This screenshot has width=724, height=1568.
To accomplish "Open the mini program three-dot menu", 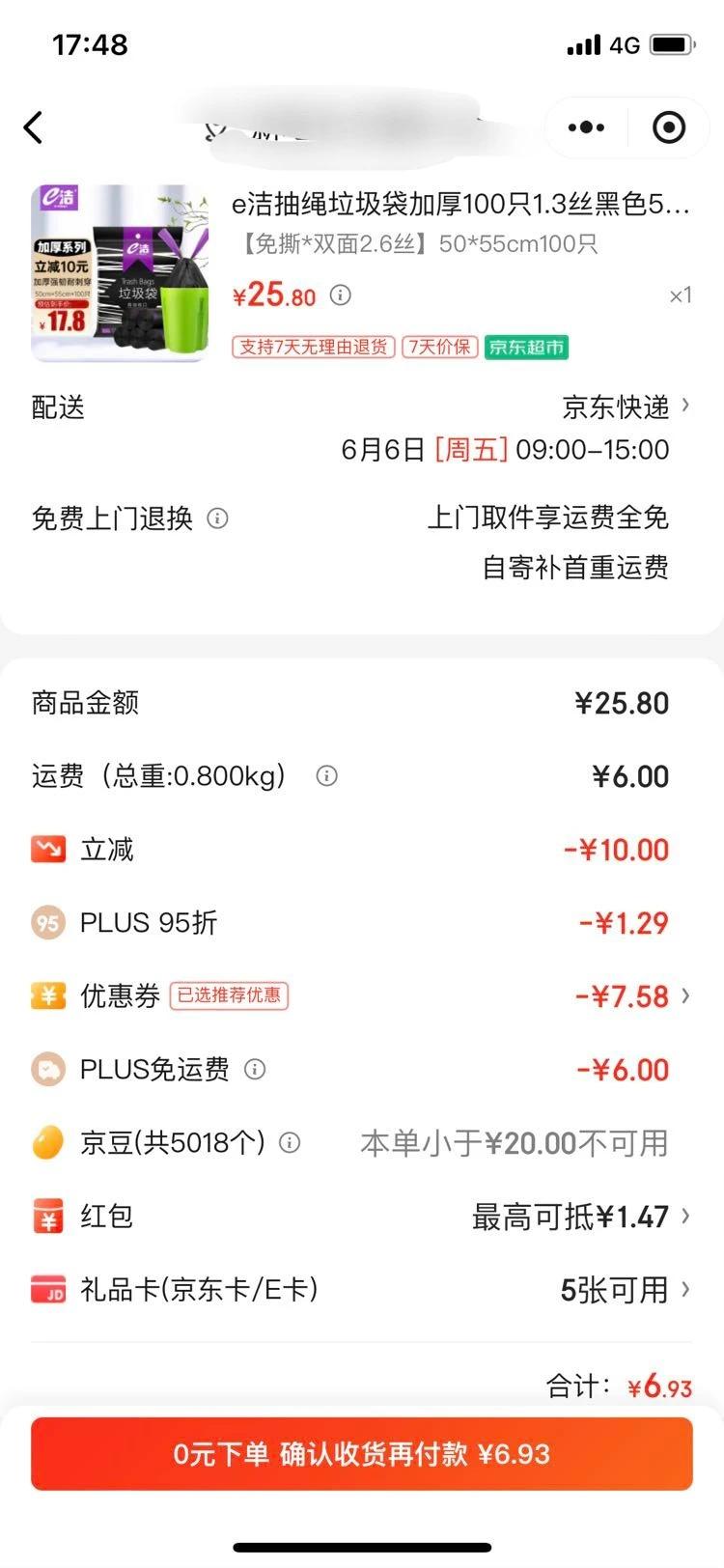I will coord(586,127).
